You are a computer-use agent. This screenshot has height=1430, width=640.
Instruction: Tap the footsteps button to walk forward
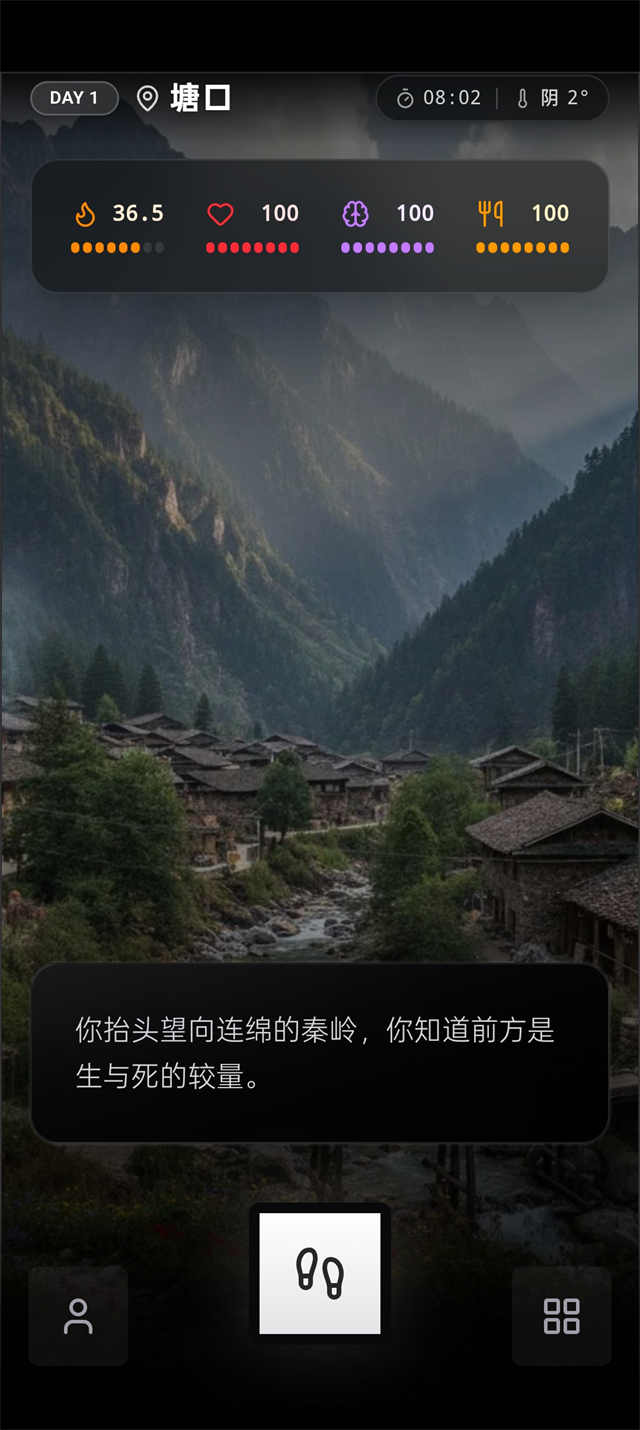click(320, 1273)
